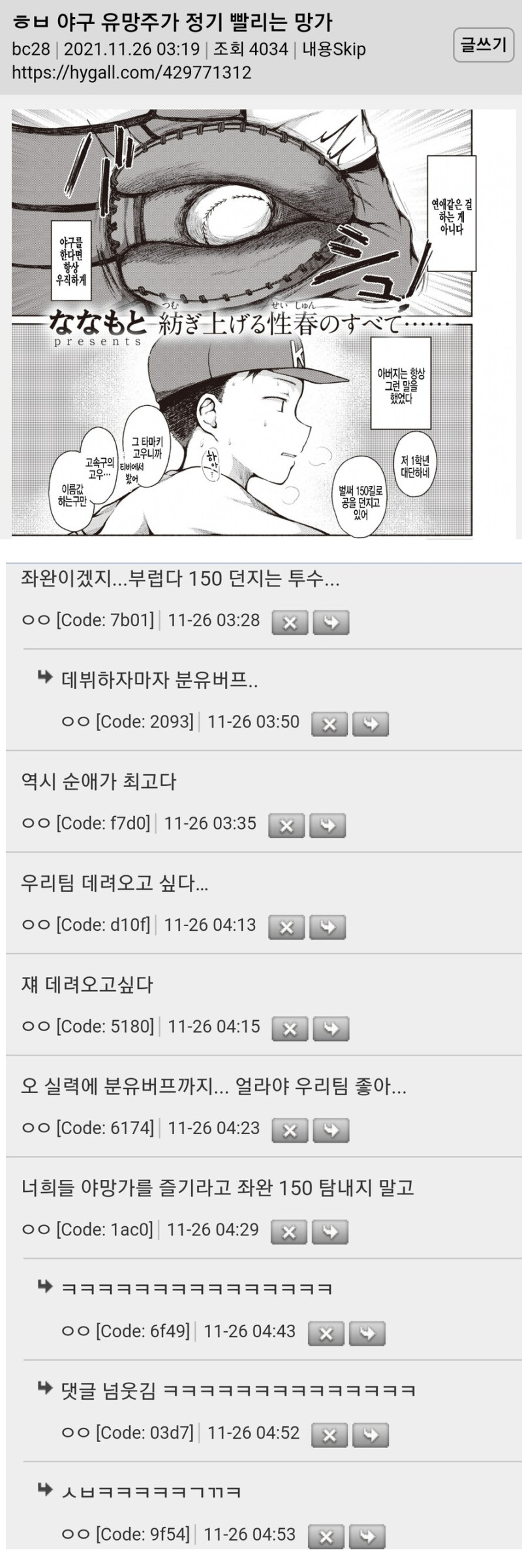Reply to the comment by Code f7d0

(x=327, y=826)
